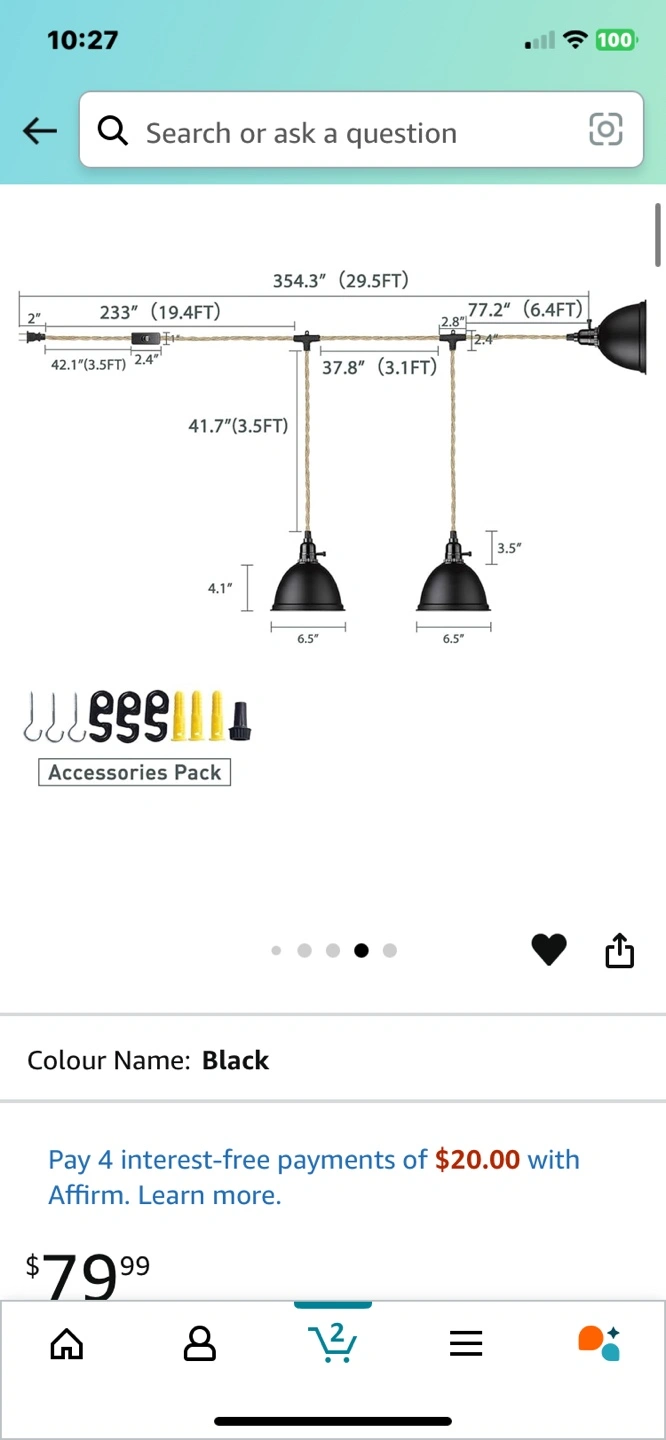Image resolution: width=666 pixels, height=1440 pixels.
Task: Toggle the heart wishlist icon
Action: 549,950
